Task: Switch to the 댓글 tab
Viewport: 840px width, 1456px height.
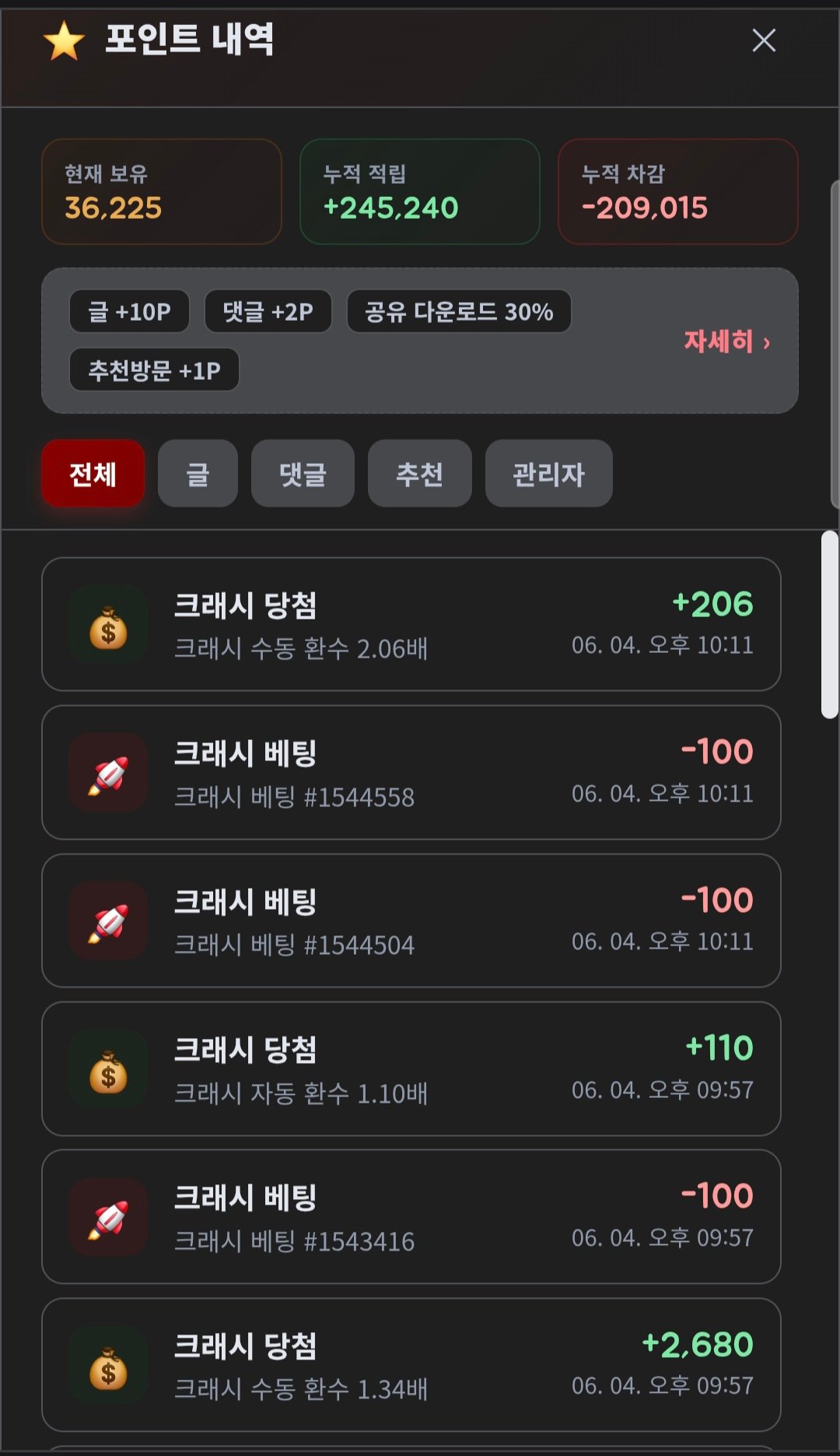Action: click(x=303, y=473)
